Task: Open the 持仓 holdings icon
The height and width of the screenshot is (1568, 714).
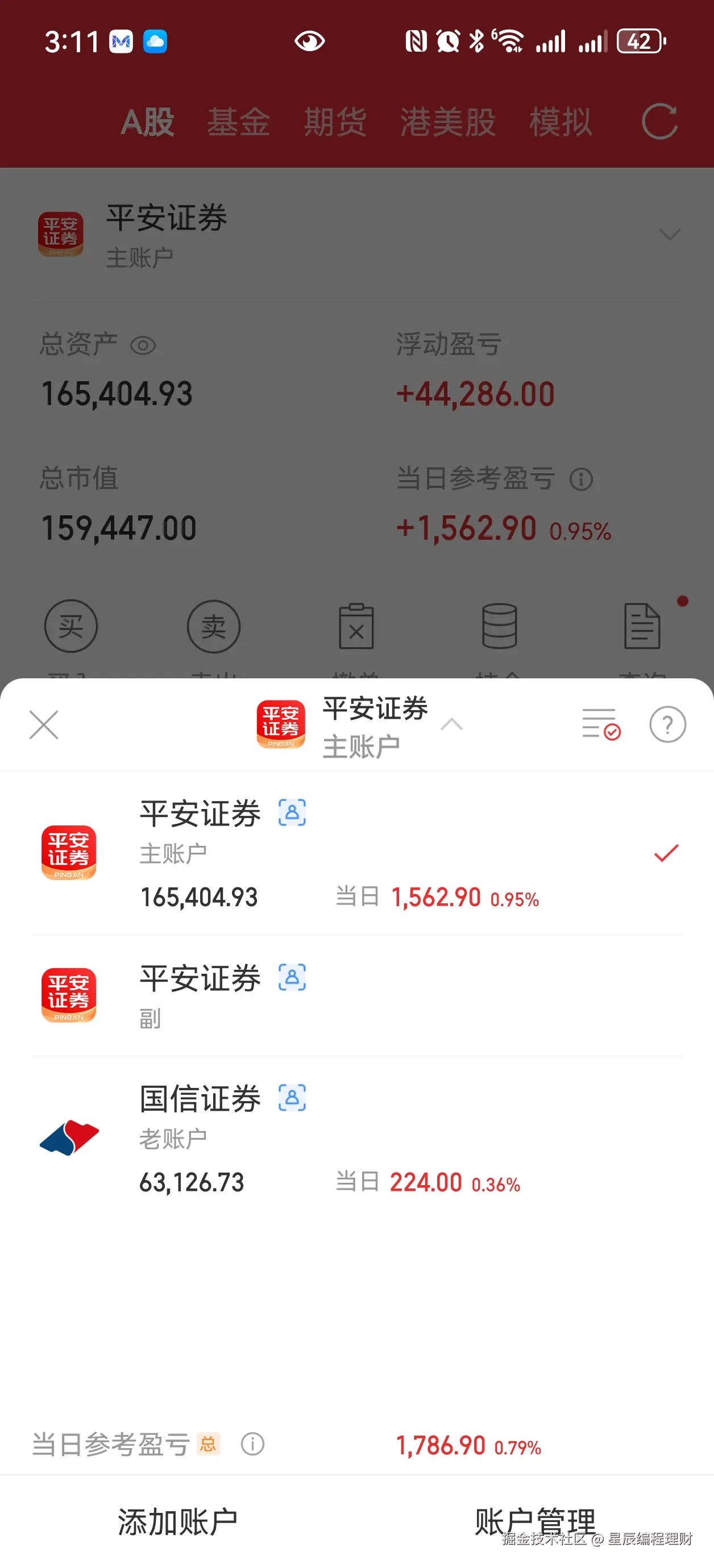Action: point(499,626)
